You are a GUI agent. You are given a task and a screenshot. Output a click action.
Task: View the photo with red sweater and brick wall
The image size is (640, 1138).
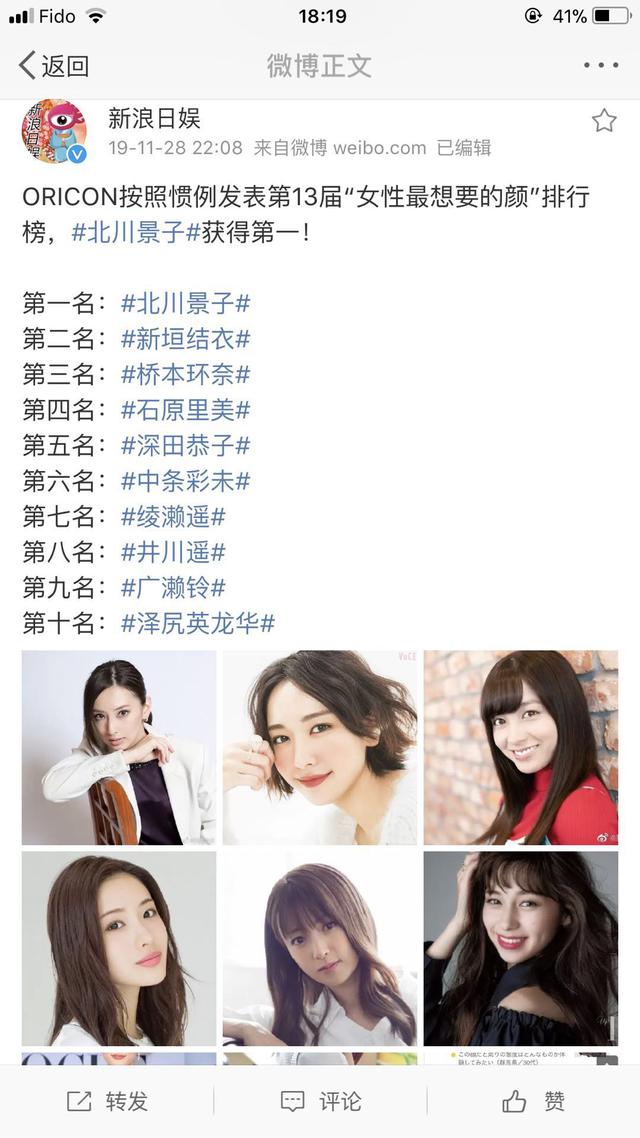tap(520, 747)
